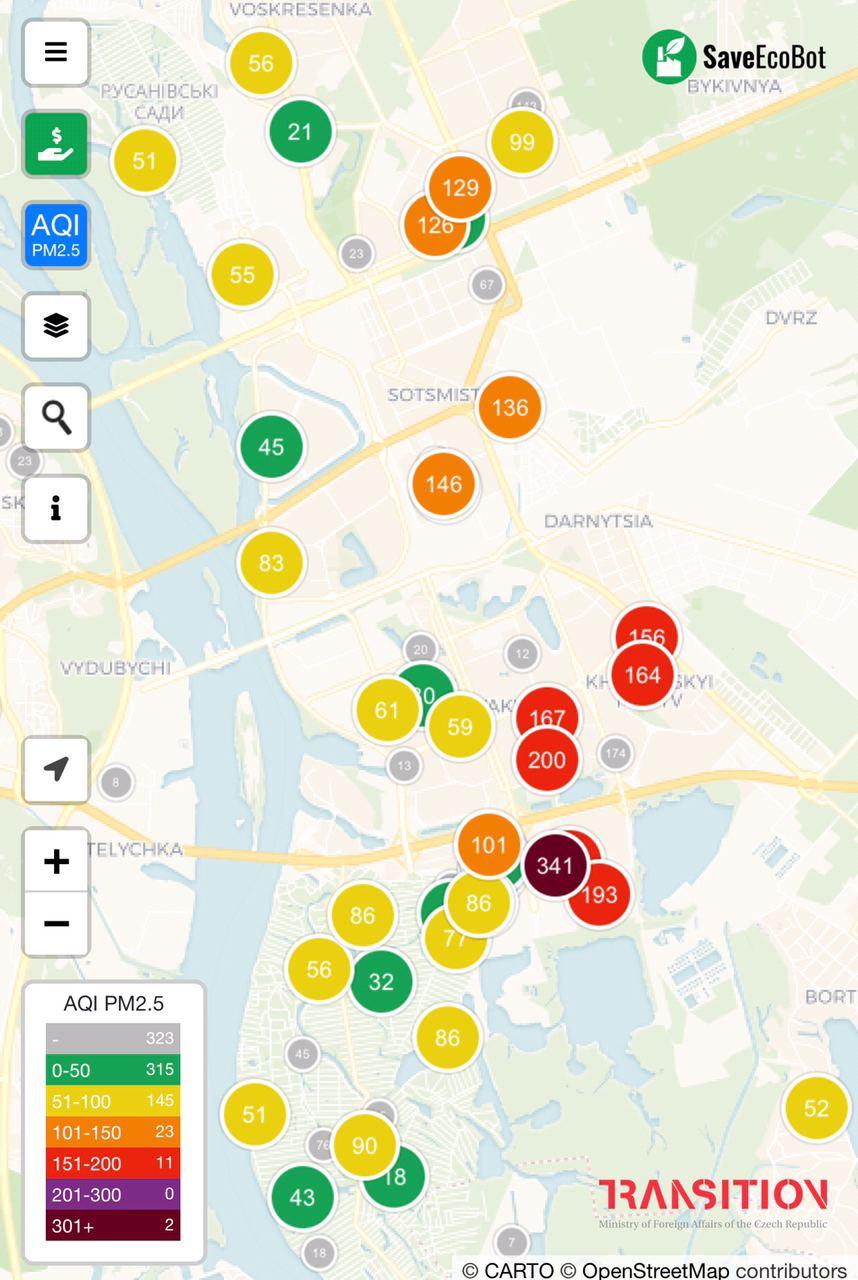Tap the orange 136 station marker
Image resolution: width=858 pixels, height=1280 pixels.
(x=510, y=407)
